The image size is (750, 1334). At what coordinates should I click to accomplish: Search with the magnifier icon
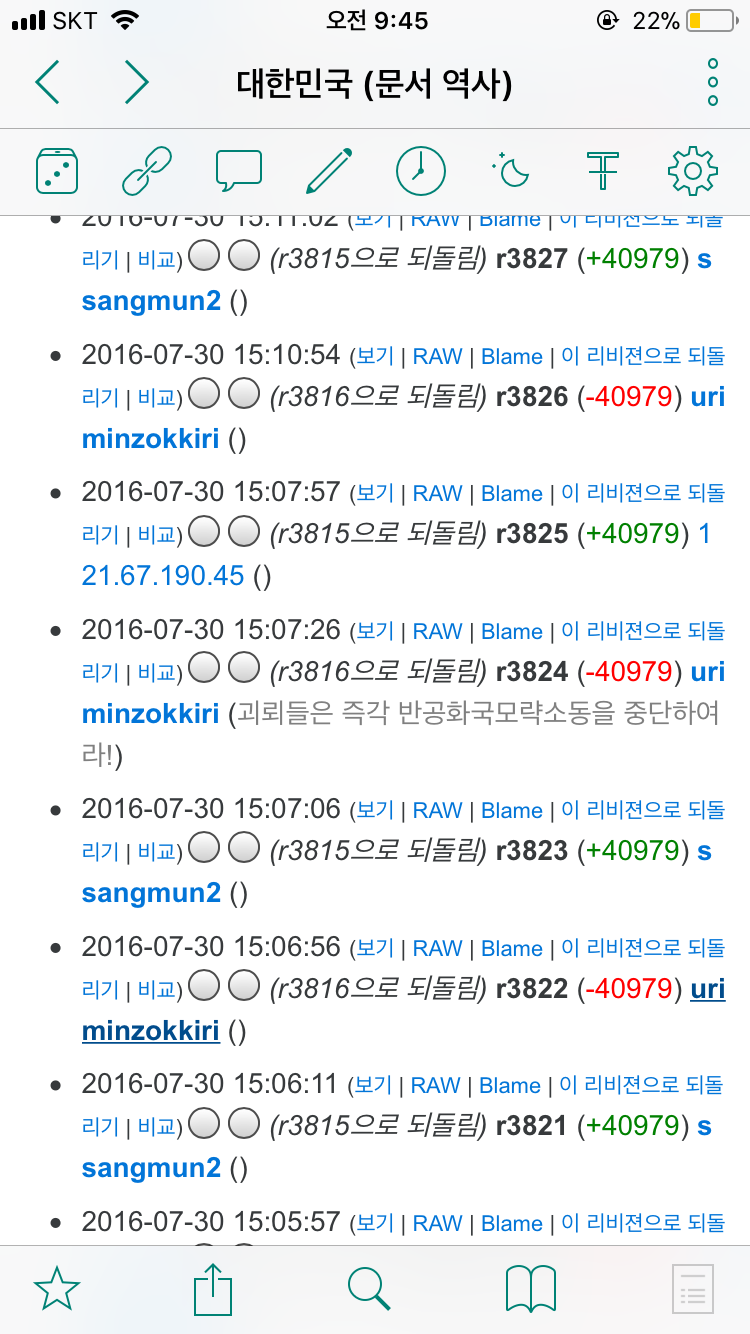coord(369,1289)
